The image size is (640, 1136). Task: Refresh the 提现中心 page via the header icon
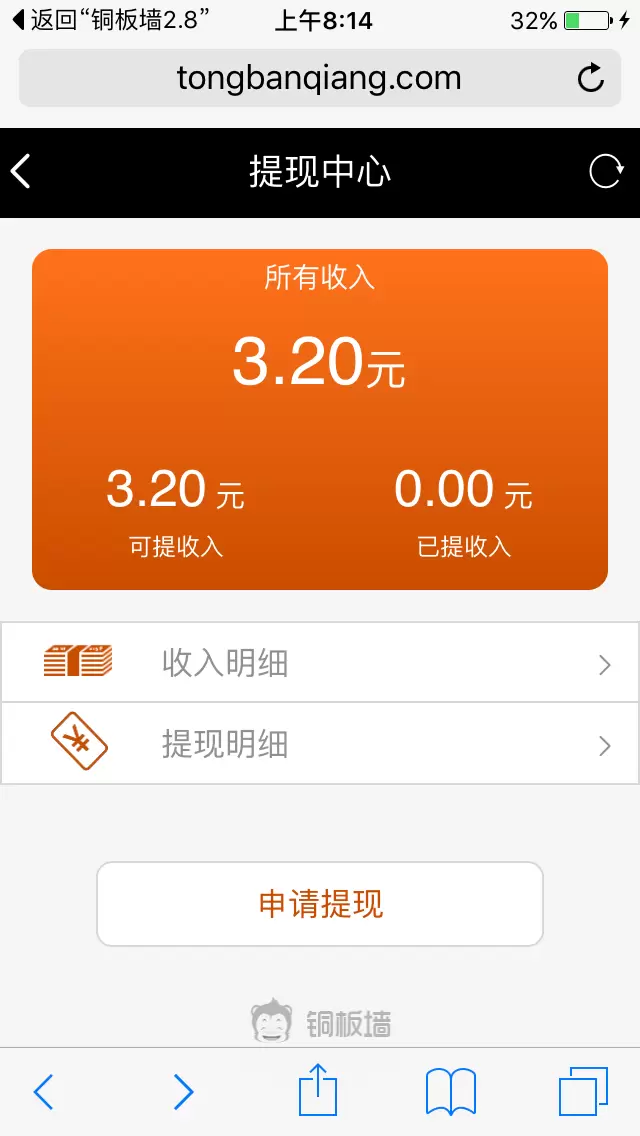coord(605,172)
